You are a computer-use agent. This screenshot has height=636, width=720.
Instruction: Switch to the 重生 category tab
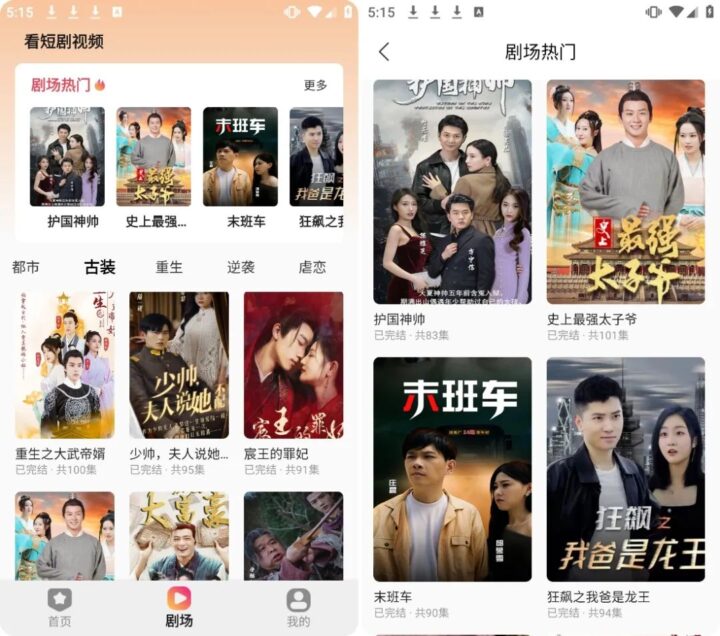pyautogui.click(x=169, y=267)
